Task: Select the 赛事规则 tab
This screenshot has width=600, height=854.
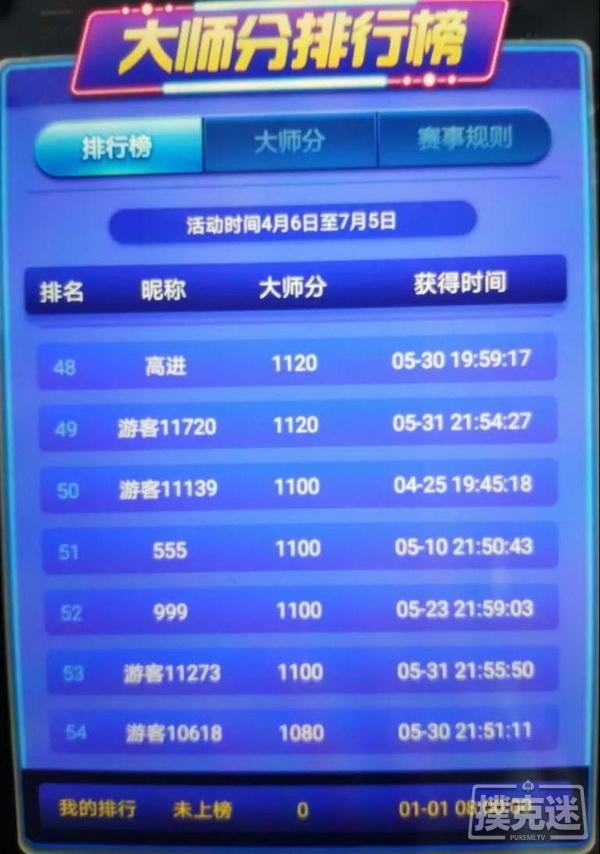Action: coord(464,138)
